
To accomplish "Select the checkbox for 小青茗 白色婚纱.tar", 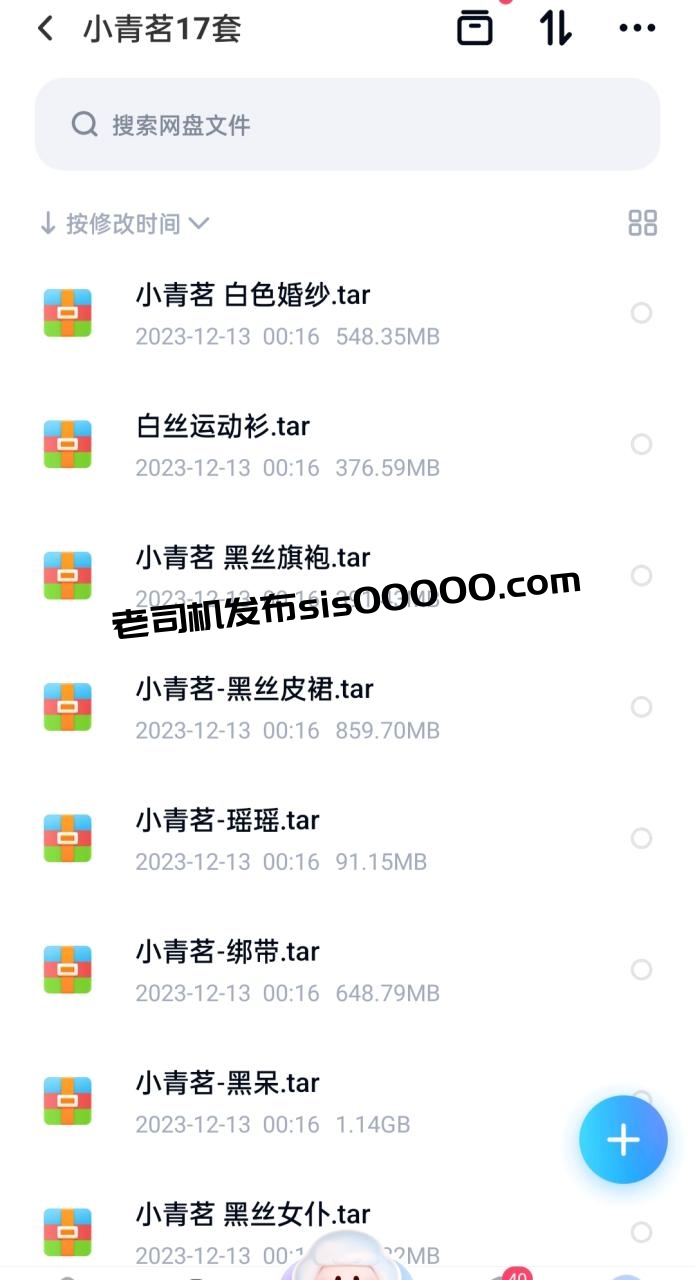I will [x=641, y=313].
